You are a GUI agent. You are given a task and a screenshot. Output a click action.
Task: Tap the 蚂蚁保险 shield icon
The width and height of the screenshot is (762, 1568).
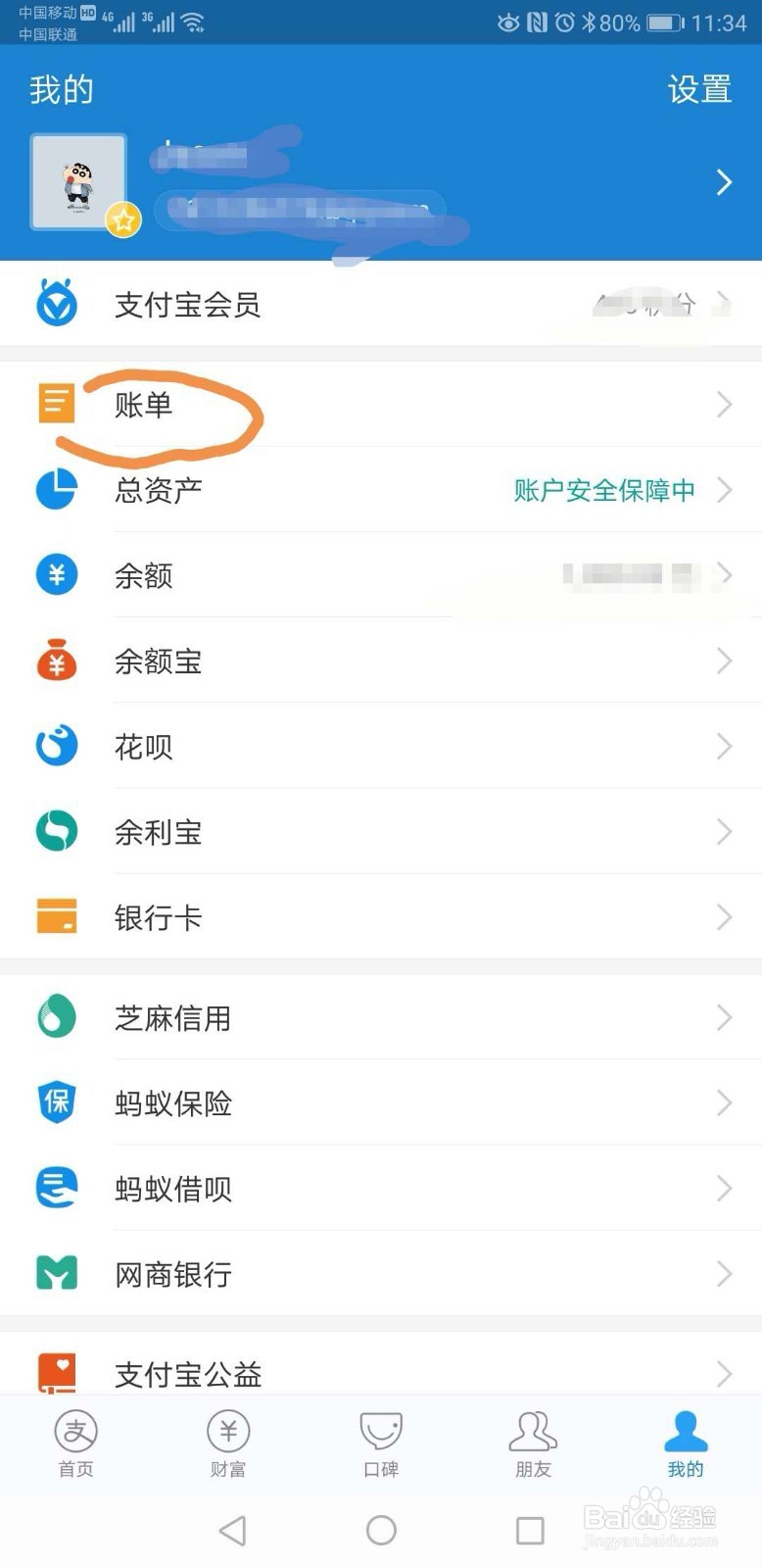tap(56, 1102)
